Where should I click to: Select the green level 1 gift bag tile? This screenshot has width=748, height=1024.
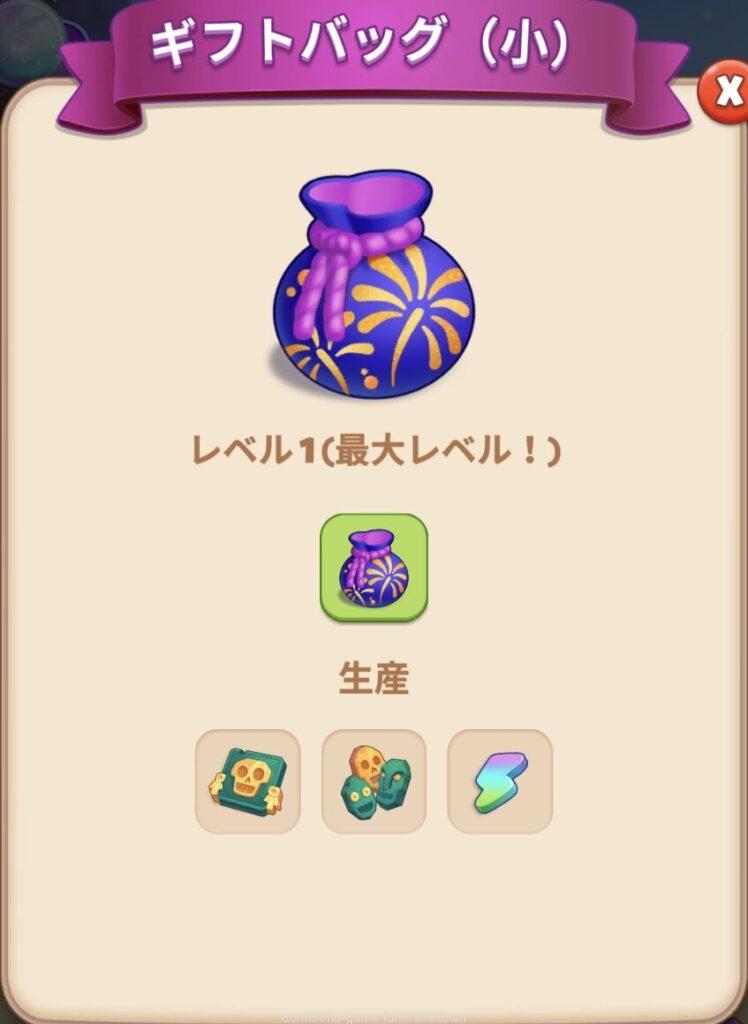coord(374,567)
